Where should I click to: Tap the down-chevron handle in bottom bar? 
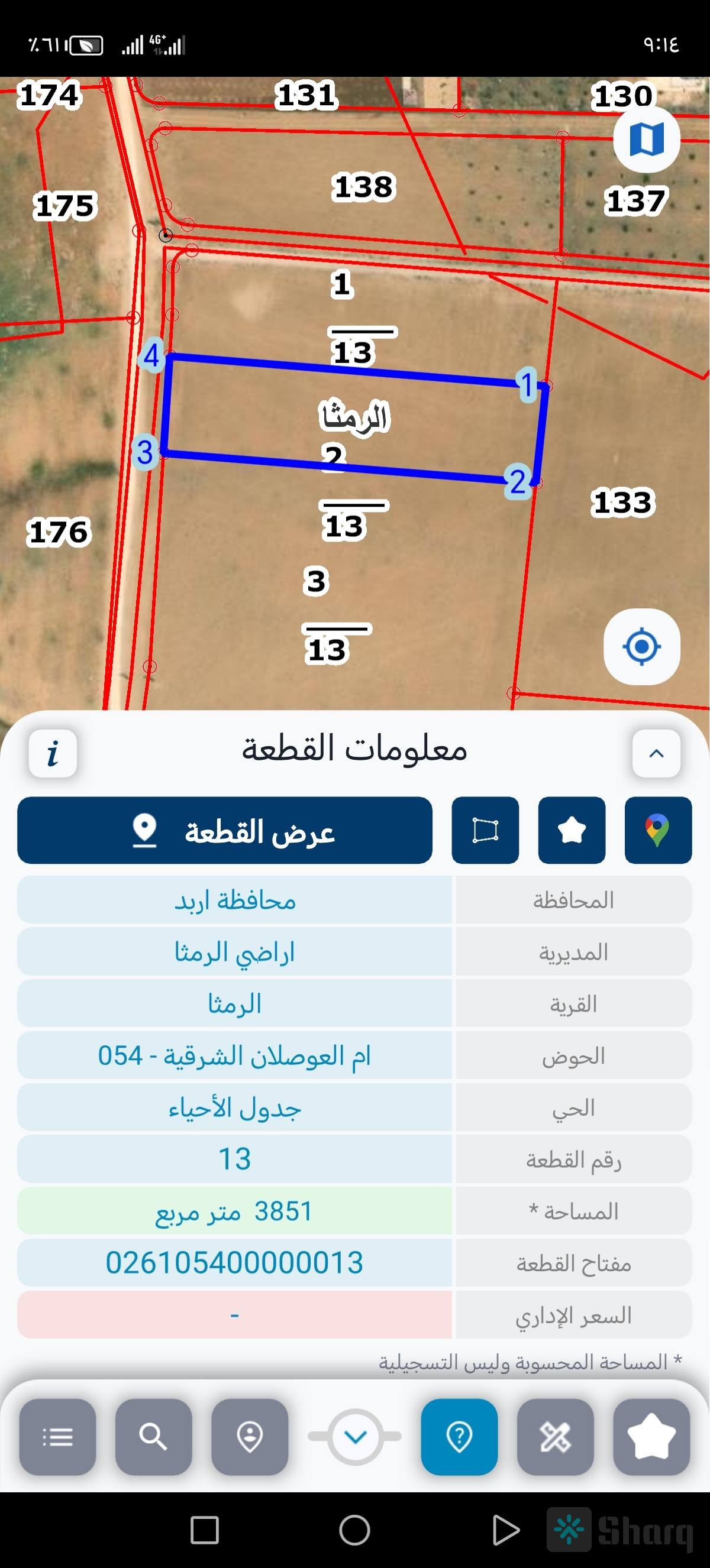click(355, 1437)
